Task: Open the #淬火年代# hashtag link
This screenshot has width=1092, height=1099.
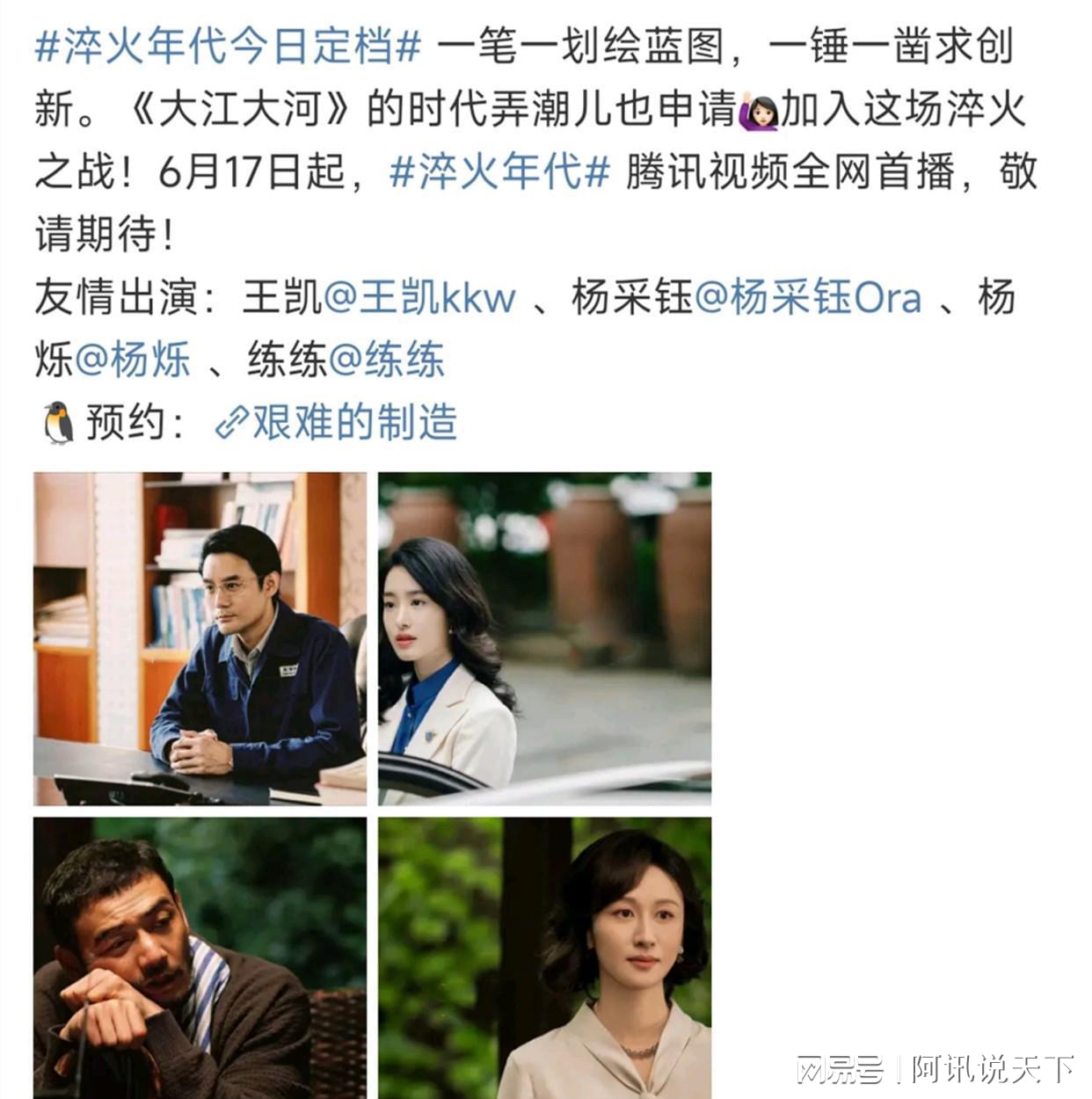Action: (x=499, y=171)
